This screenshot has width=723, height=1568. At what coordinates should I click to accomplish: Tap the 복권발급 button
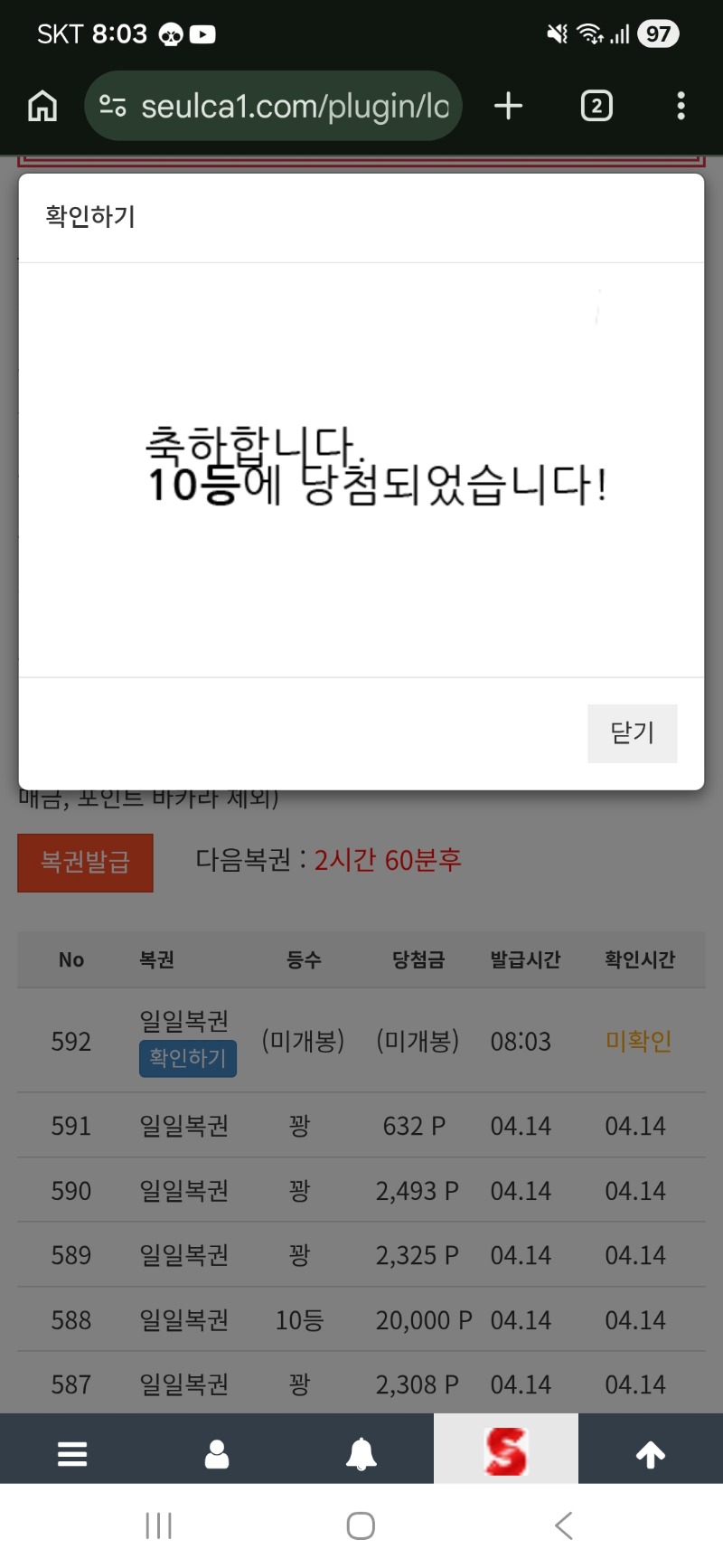(85, 863)
